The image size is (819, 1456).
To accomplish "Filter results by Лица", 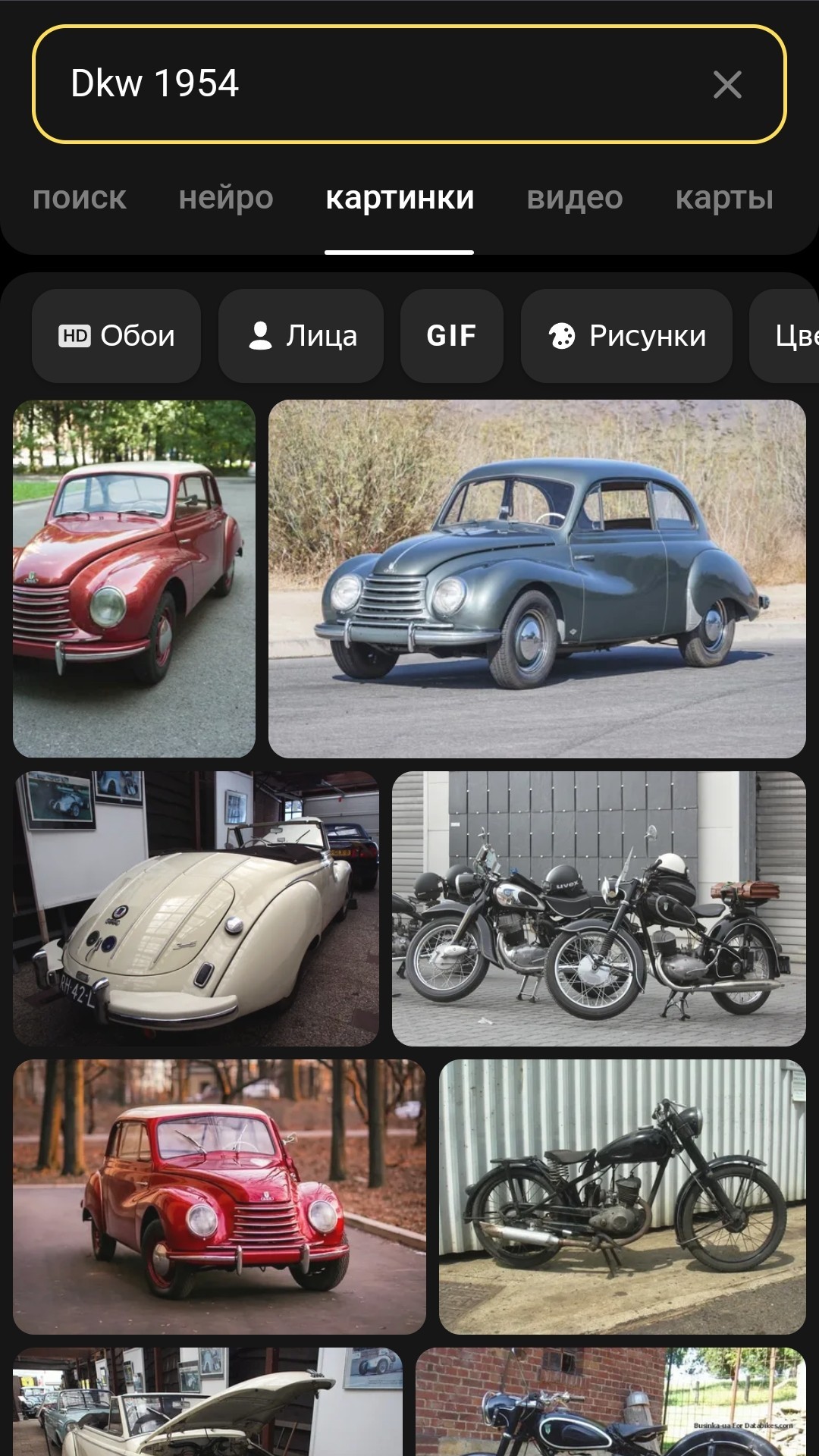I will point(301,335).
